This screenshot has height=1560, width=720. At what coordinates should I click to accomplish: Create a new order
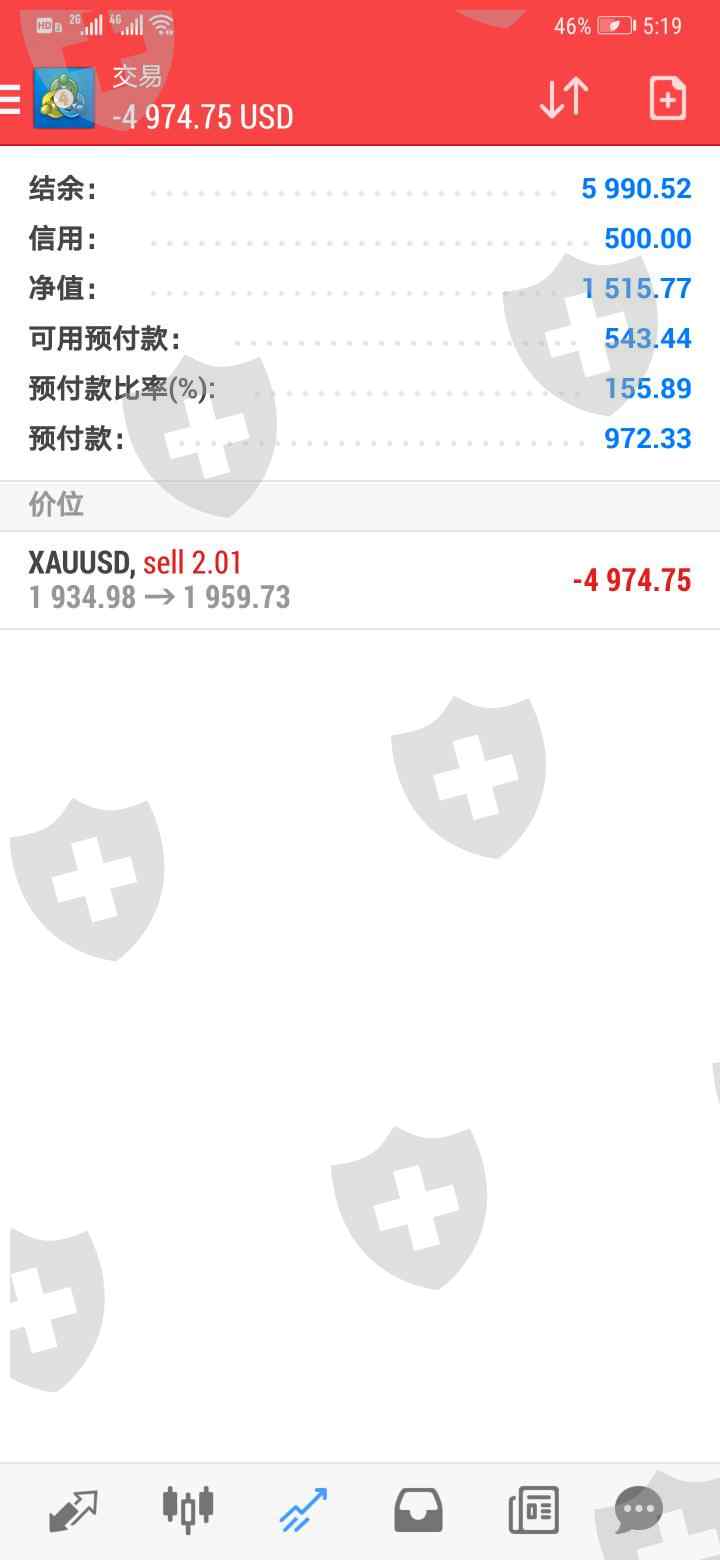(x=667, y=99)
